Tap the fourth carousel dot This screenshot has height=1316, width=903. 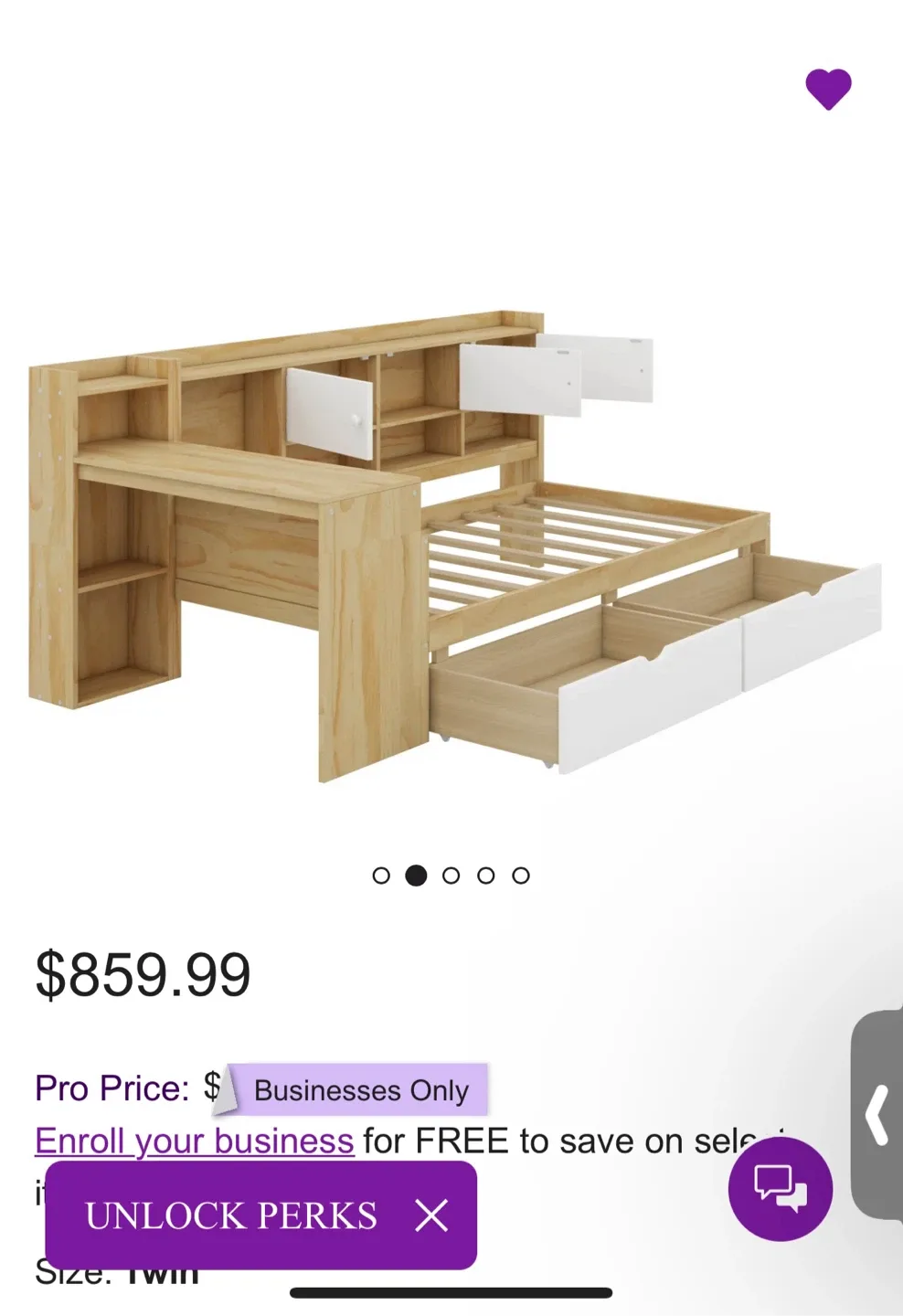pyautogui.click(x=486, y=875)
